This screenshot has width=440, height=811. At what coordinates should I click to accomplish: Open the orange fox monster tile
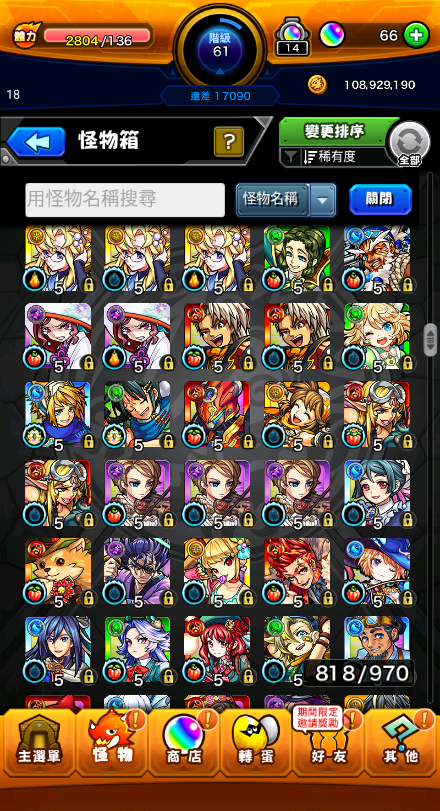pyautogui.click(x=58, y=571)
